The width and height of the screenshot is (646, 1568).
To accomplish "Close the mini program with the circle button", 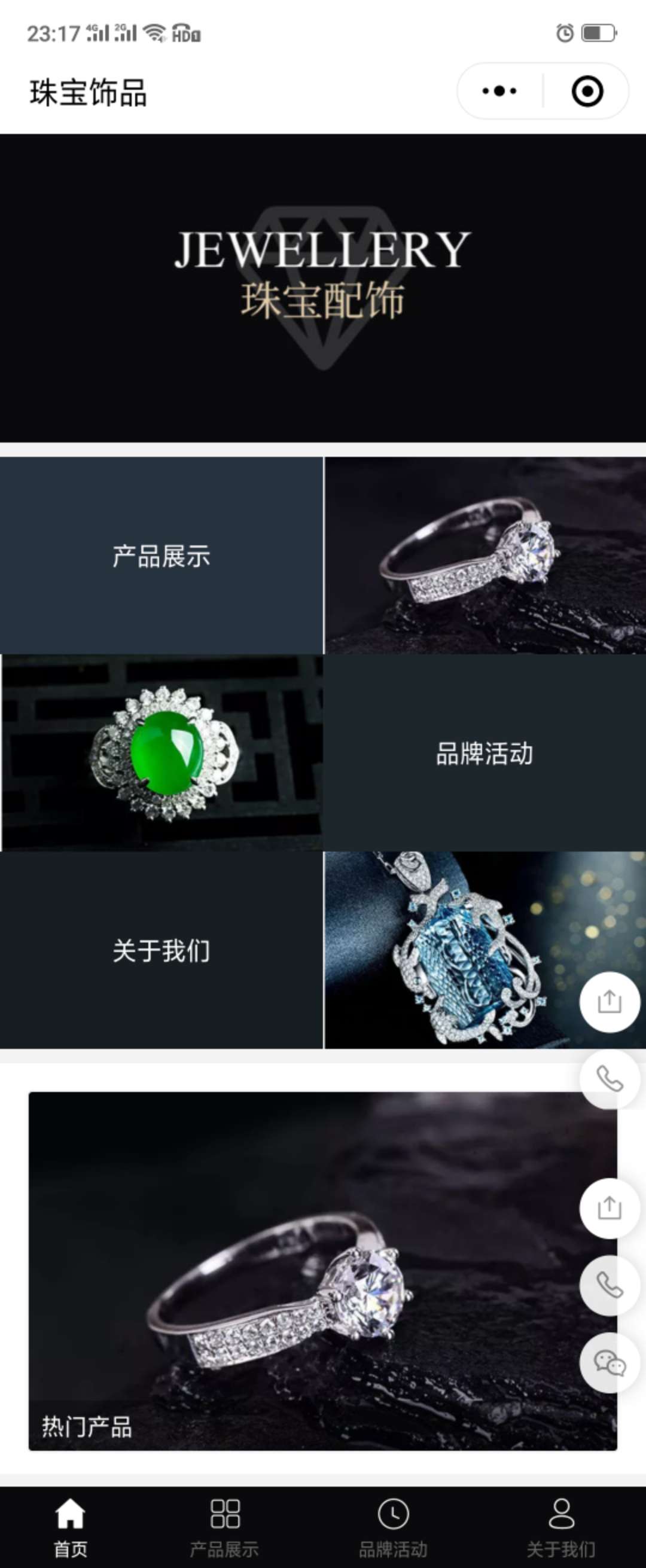I will pos(587,91).
